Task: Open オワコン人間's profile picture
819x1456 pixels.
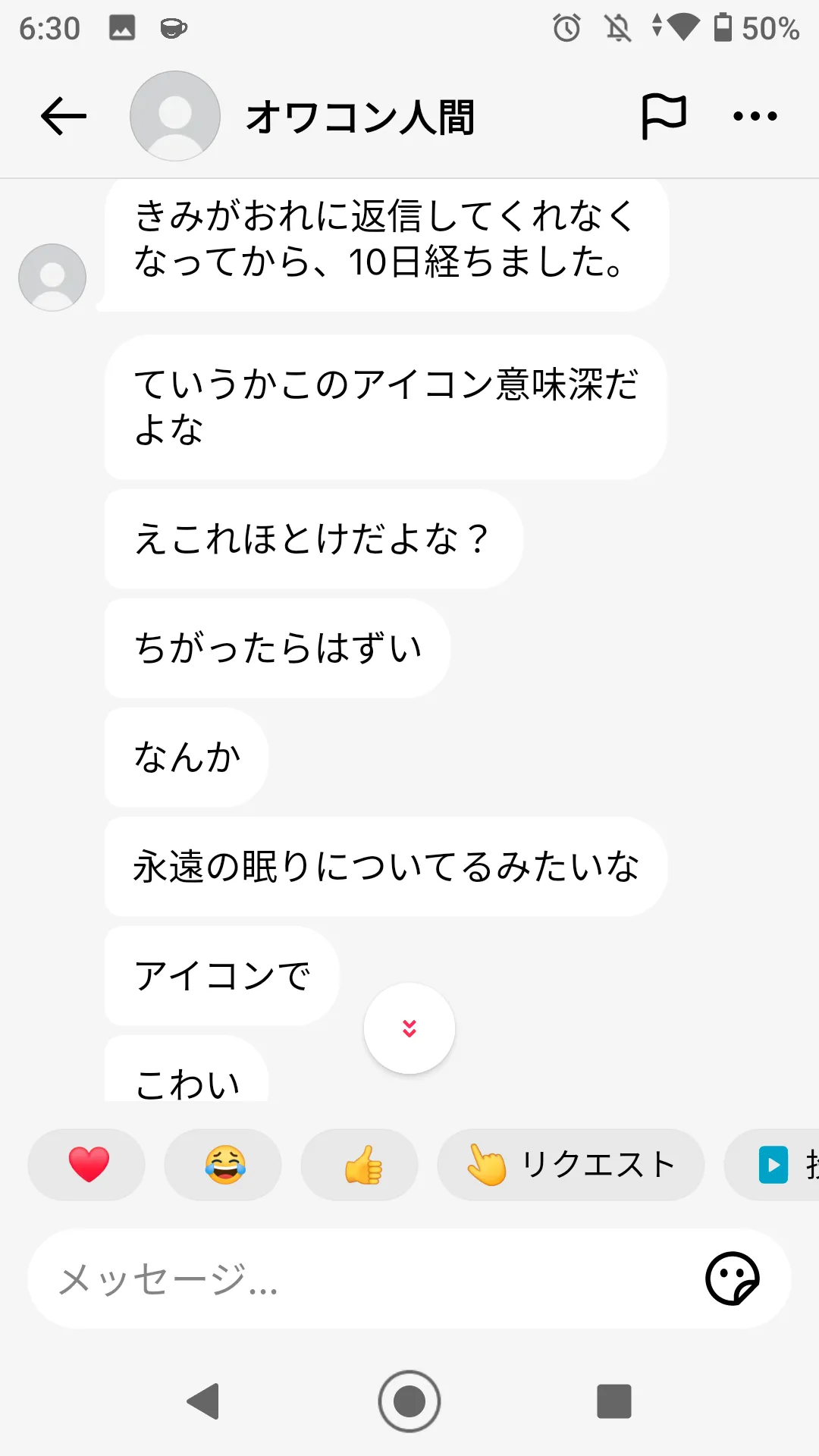Action: (x=175, y=116)
